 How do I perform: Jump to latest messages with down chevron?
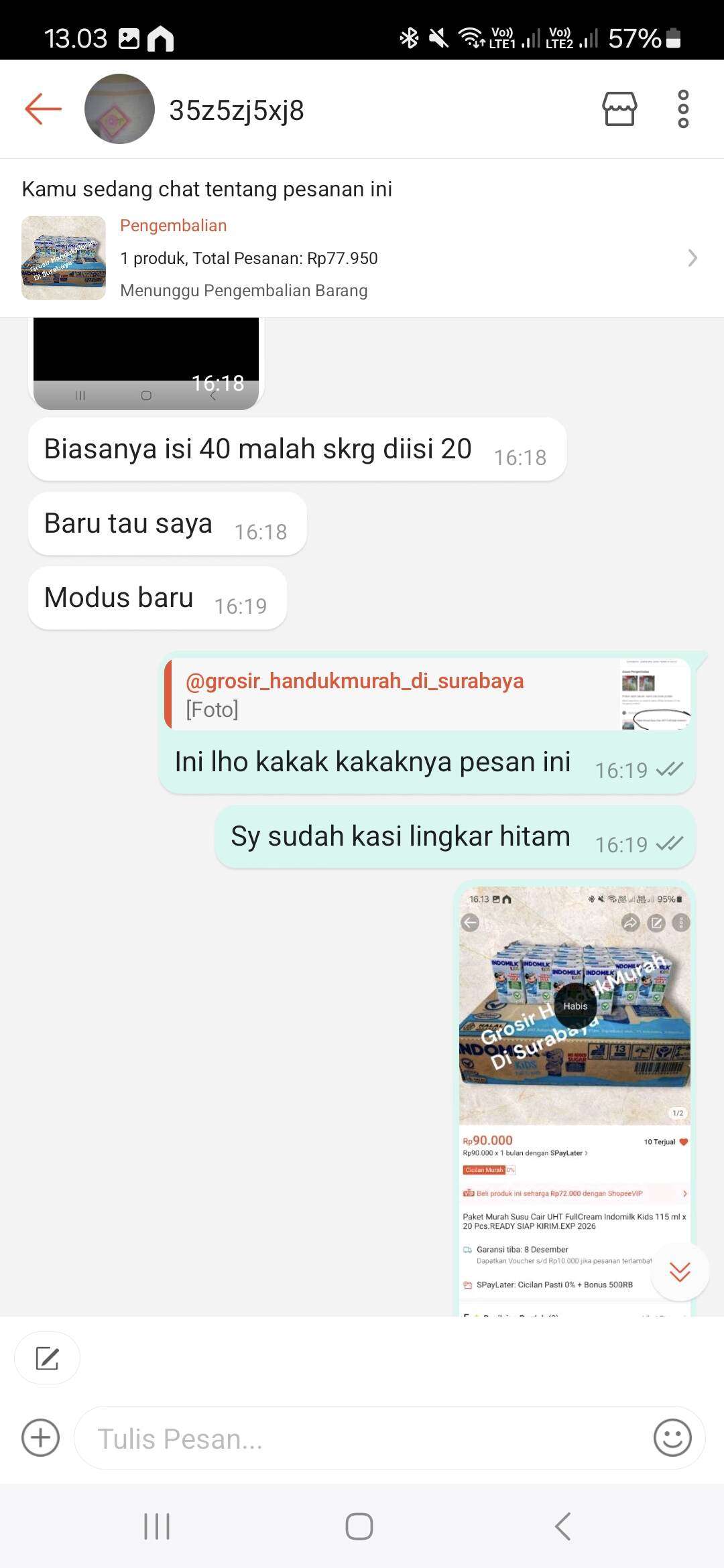pos(680,1272)
